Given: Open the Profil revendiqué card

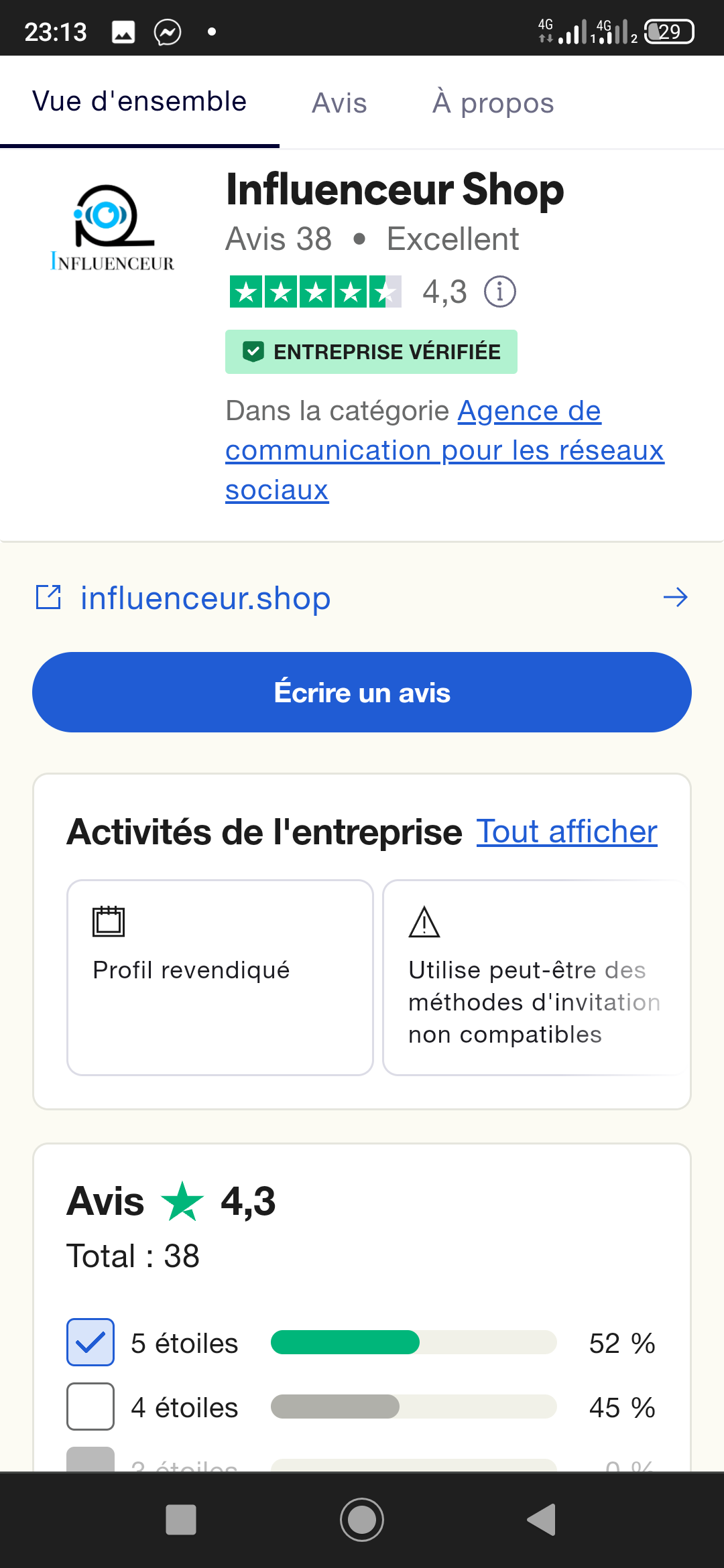Looking at the screenshot, I should (220, 977).
